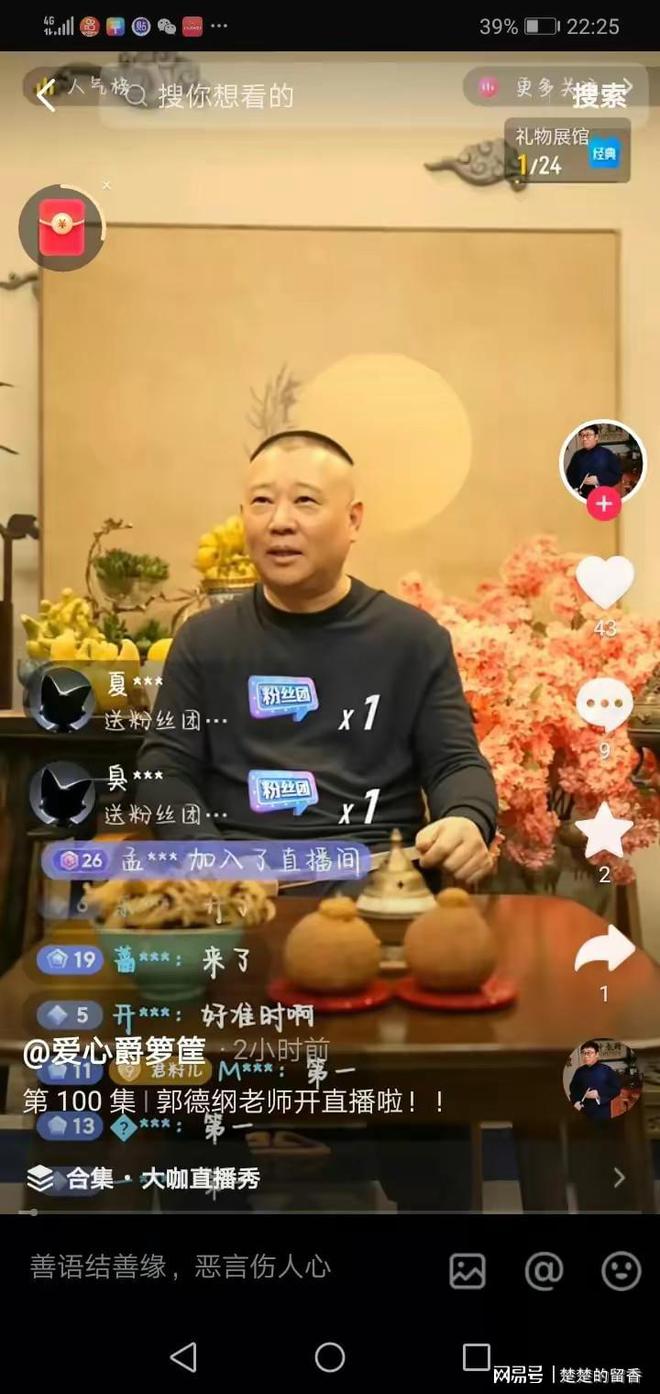Tap the 搜索 button
Screen dimensions: 660x1394
pyautogui.click(x=600, y=96)
